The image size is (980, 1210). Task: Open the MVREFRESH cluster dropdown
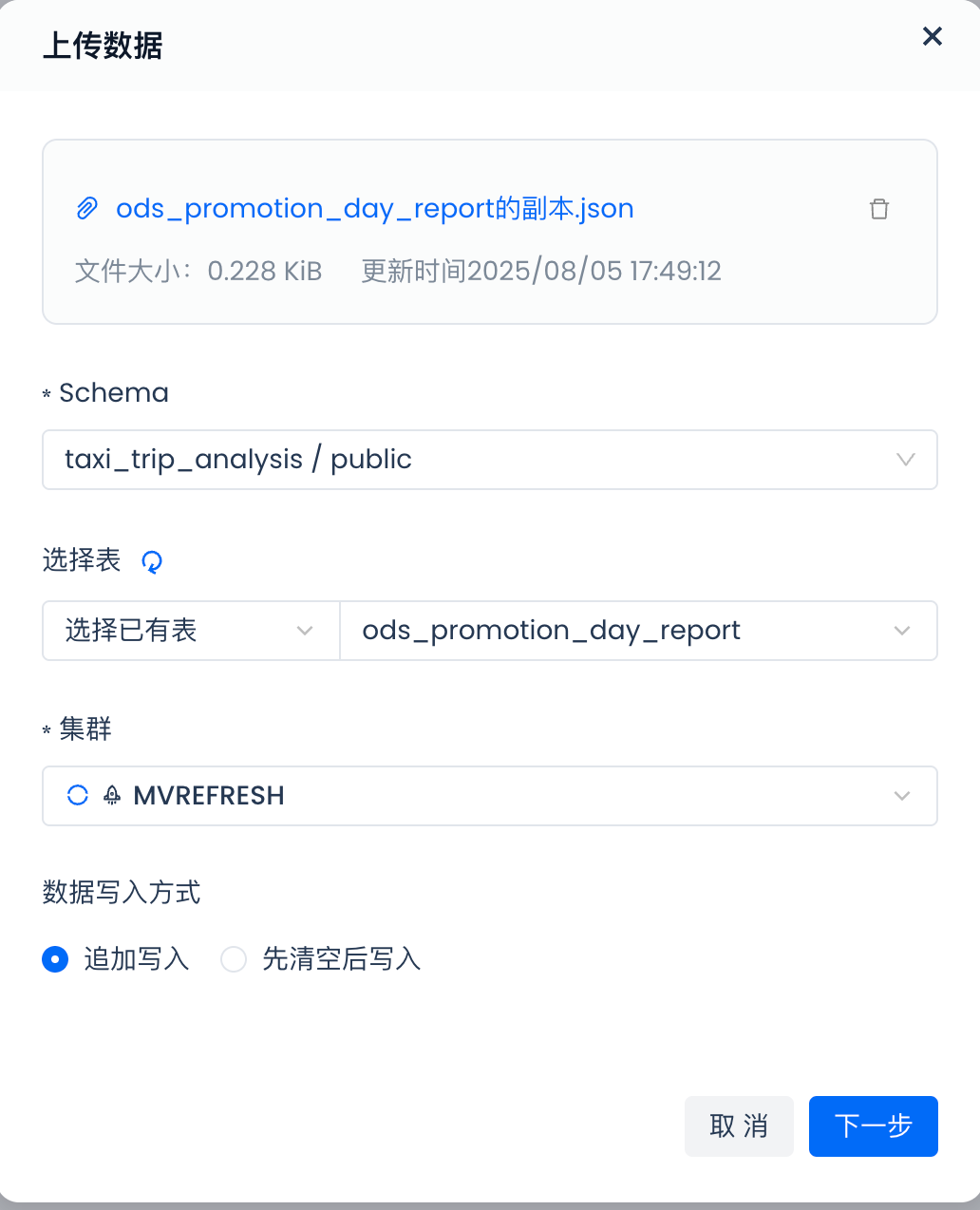[x=489, y=796]
